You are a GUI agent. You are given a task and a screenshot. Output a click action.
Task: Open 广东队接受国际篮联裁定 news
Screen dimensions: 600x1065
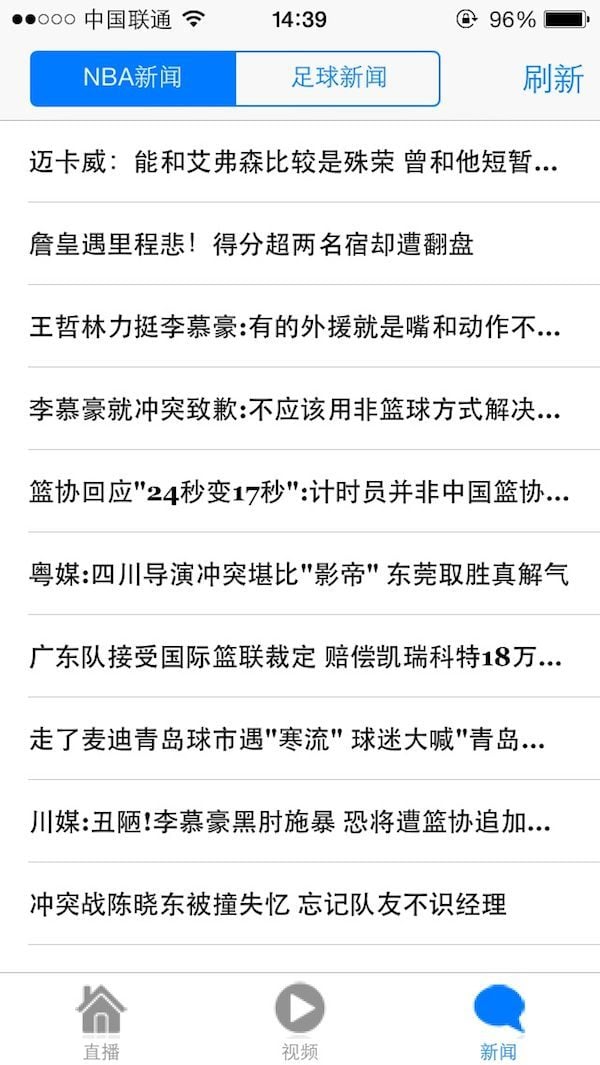[x=295, y=657]
